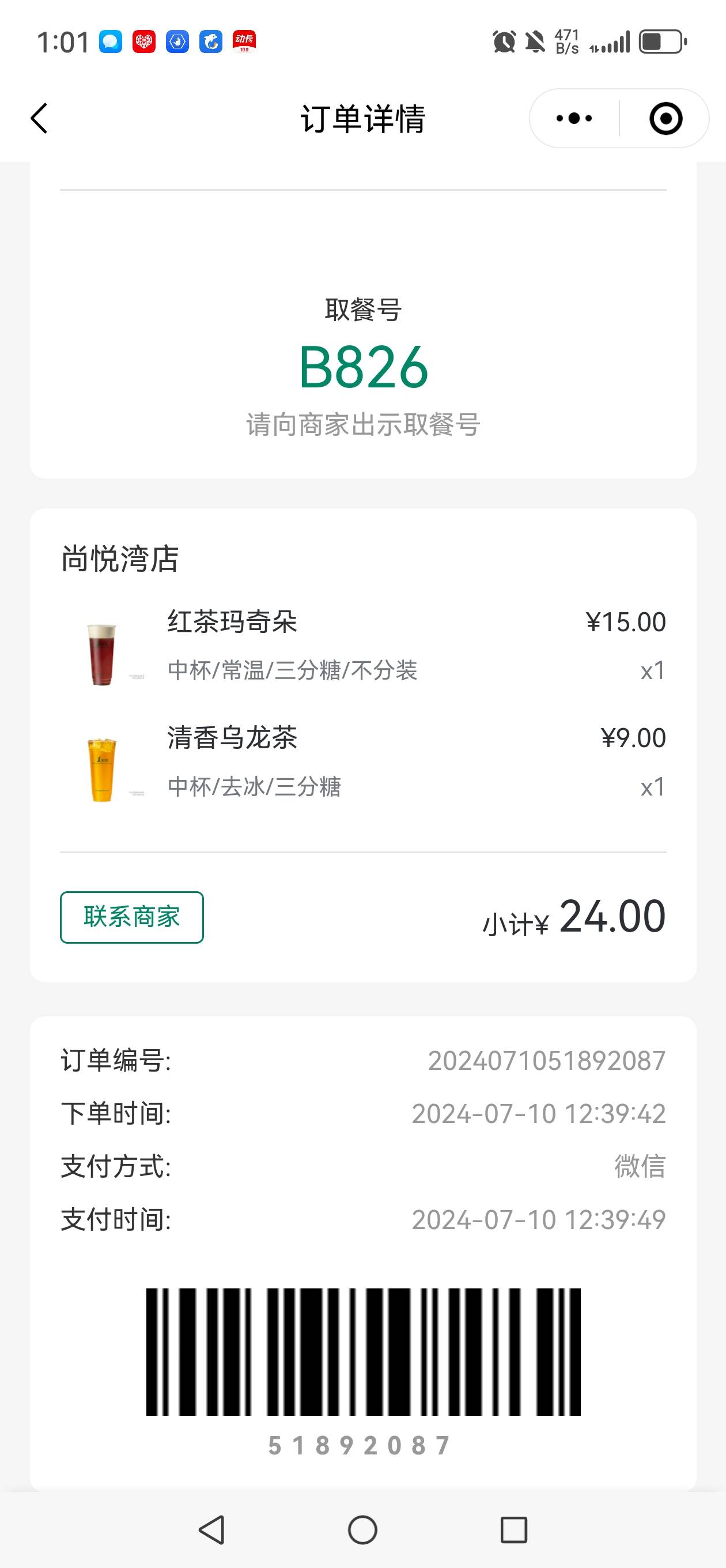Open the 红茶玛奇朵 order item
This screenshot has height=1568, width=726.
tap(364, 646)
